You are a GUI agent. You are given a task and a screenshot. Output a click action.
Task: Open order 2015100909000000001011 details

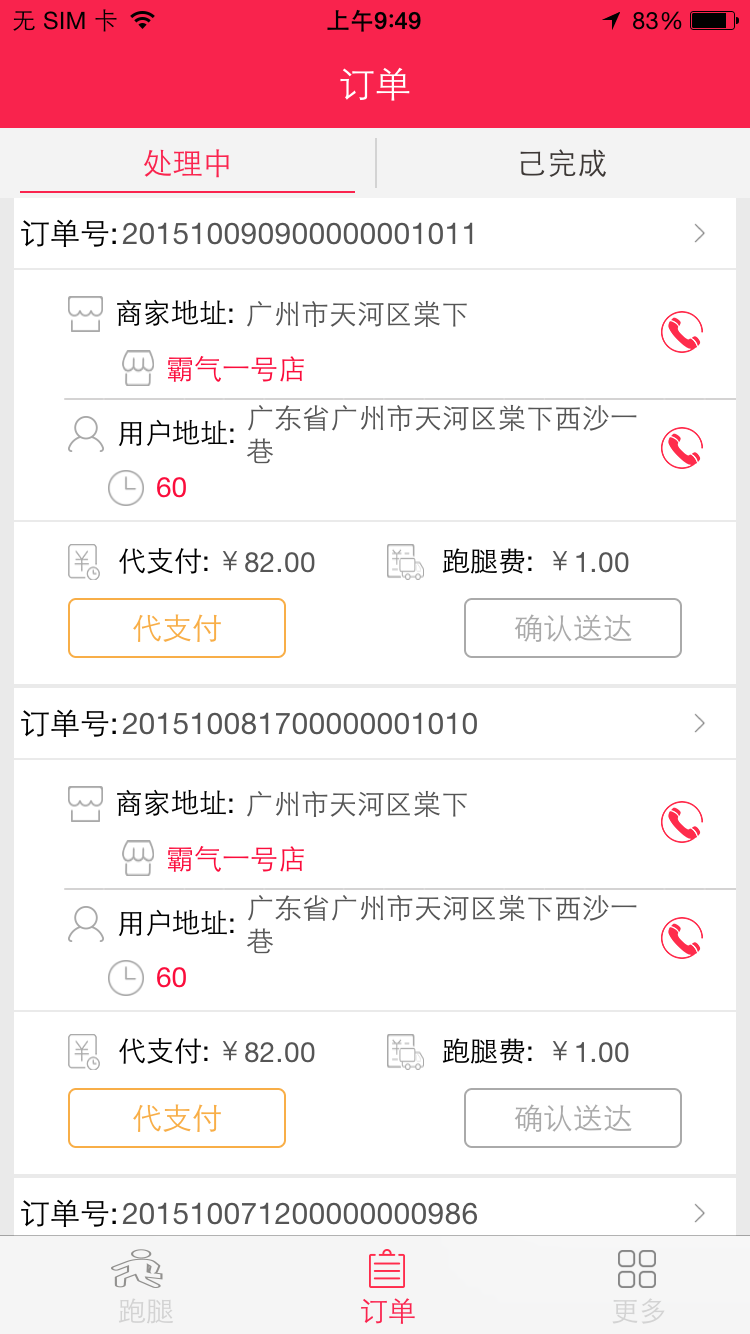375,234
